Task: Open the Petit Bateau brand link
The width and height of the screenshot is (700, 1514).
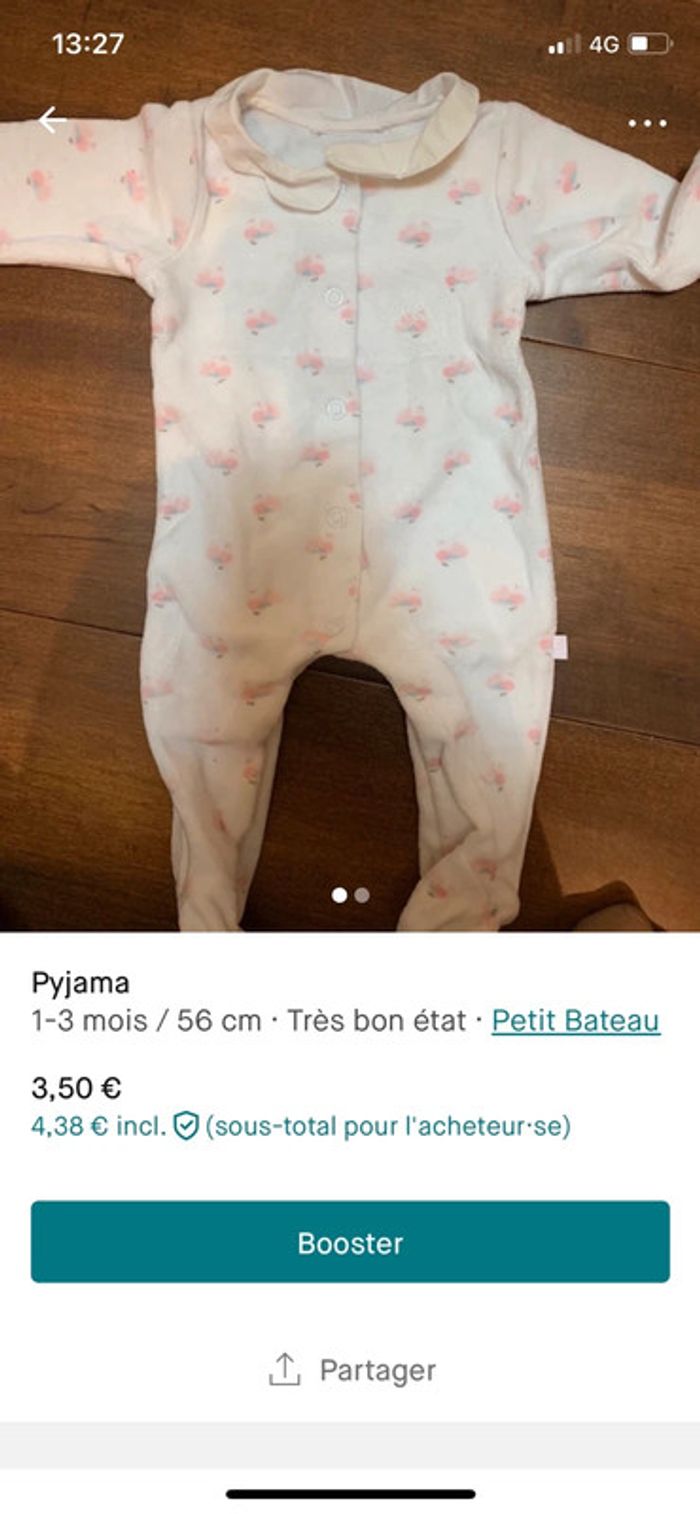Action: pyautogui.click(x=575, y=1021)
